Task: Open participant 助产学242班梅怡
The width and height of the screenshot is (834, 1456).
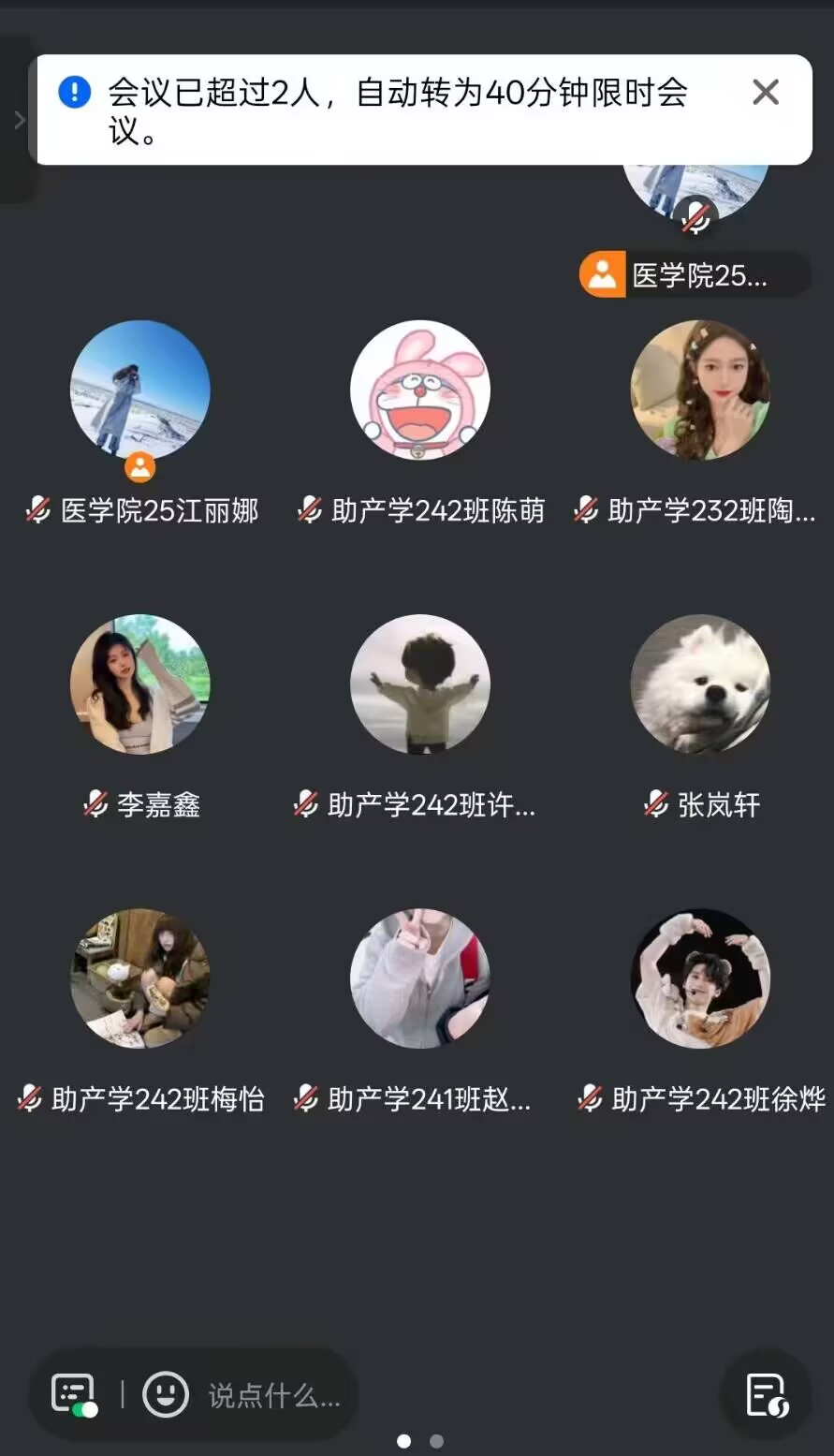Action: pyautogui.click(x=140, y=978)
